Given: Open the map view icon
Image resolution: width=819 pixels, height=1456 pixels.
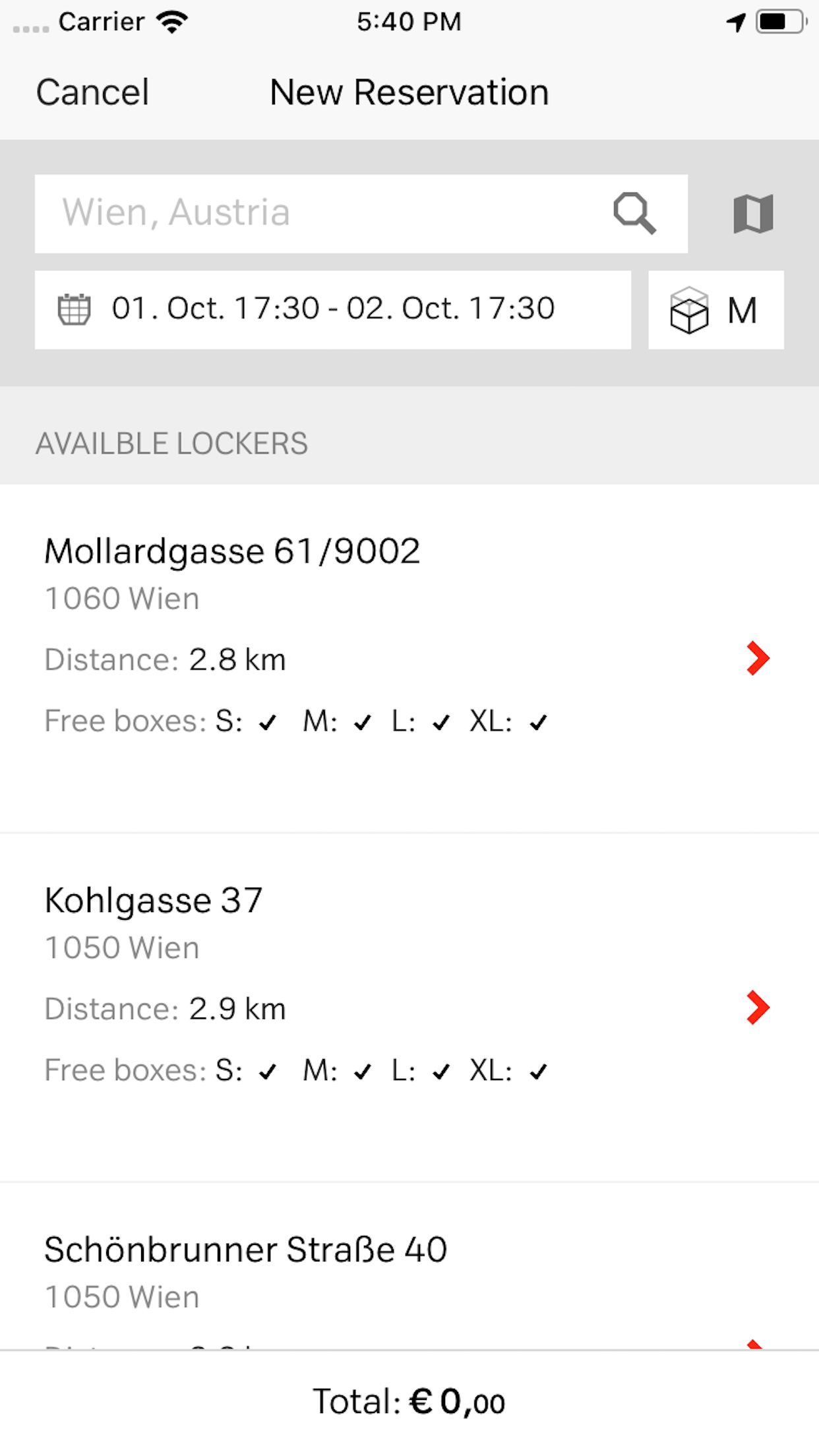Looking at the screenshot, I should click(753, 214).
